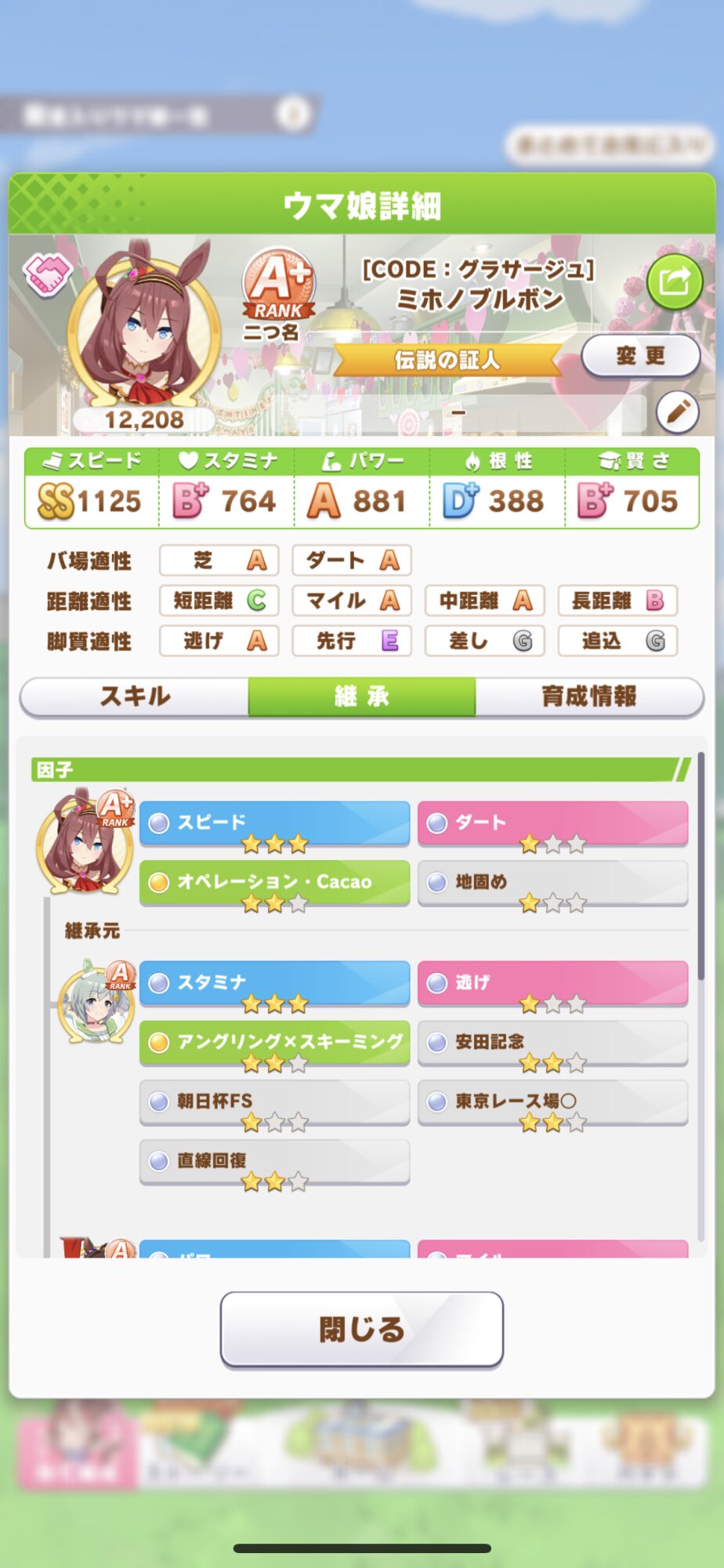Screen dimensions: 724x1568
Task: Close the dialog with 閉じる
Action: tap(362, 1330)
